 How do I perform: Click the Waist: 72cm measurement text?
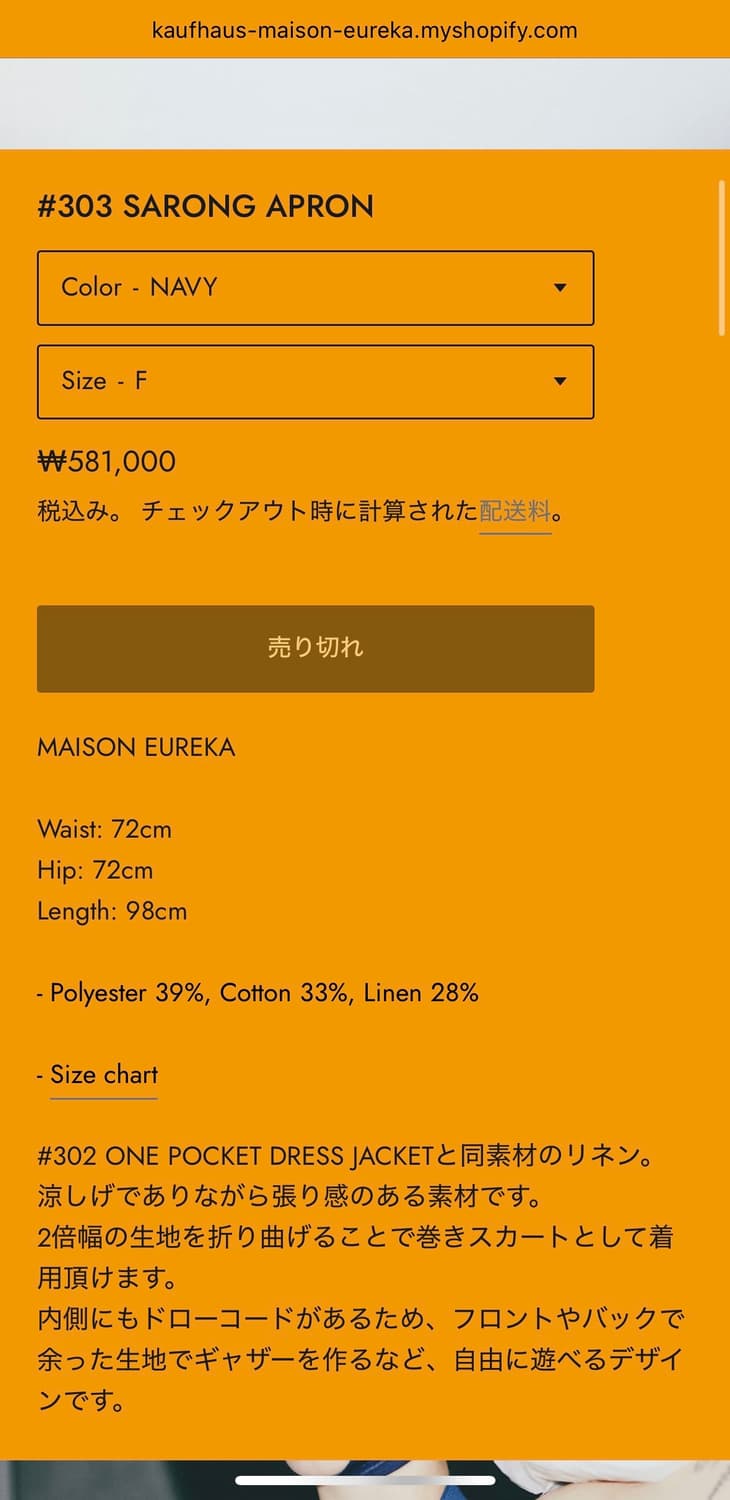click(x=104, y=829)
